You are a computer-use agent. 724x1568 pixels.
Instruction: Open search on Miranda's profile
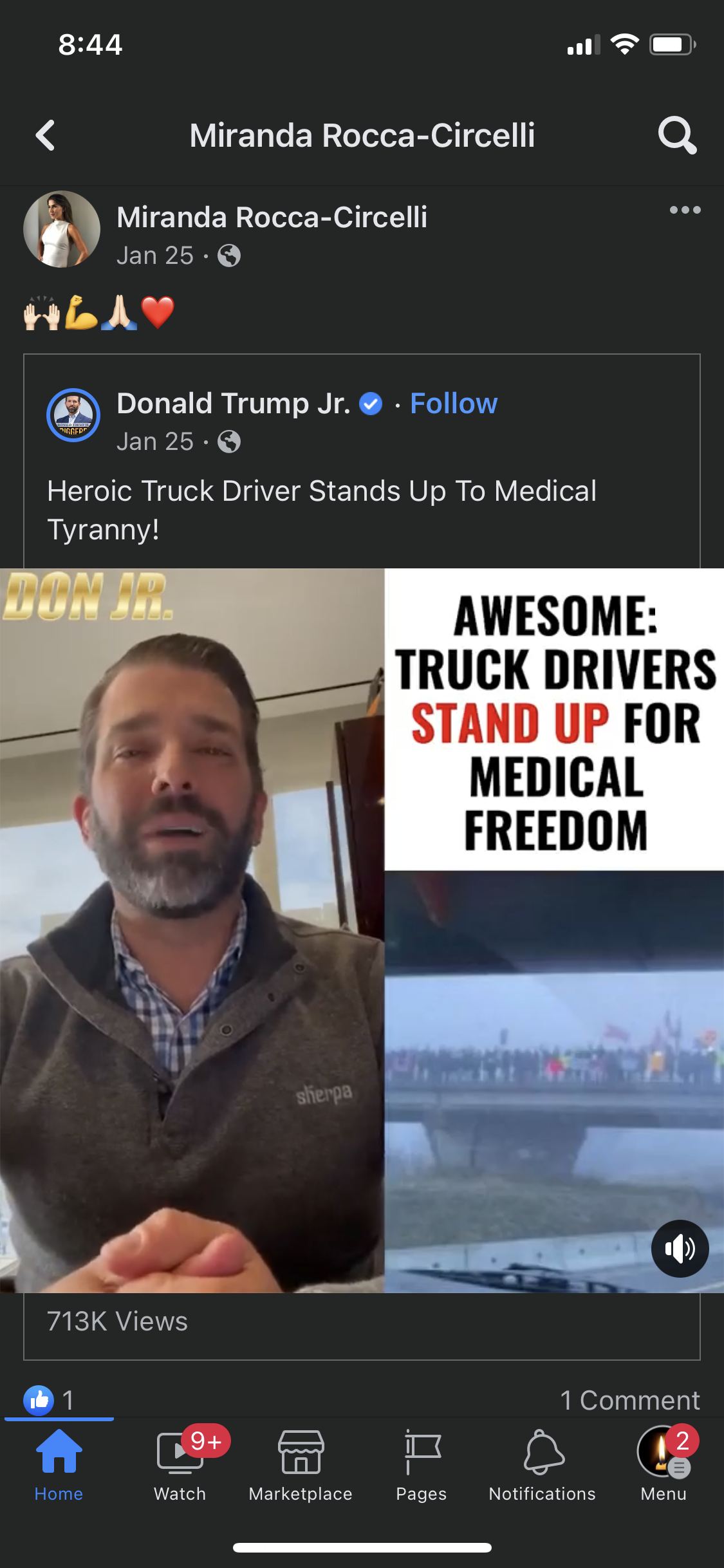pos(677,135)
